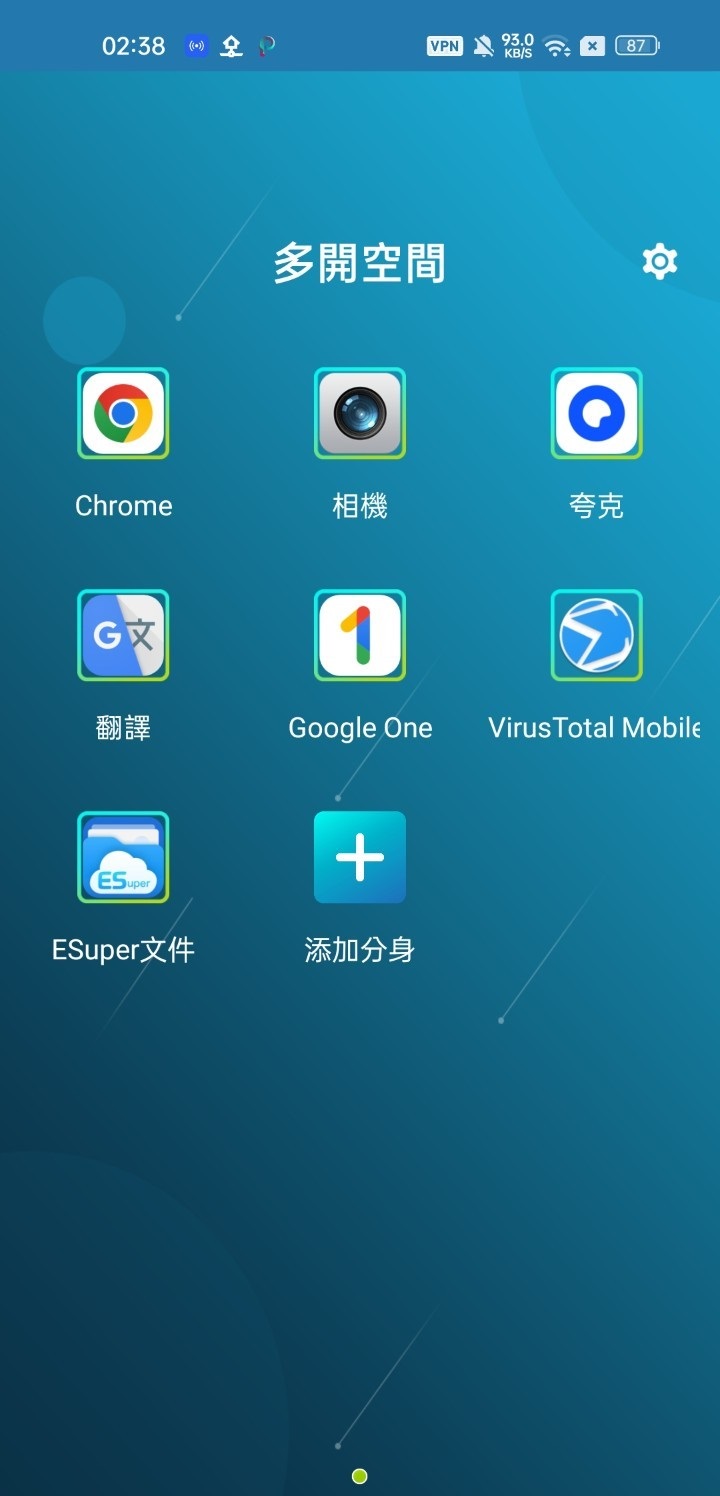Tap the VPN status bar indicator

tap(443, 45)
